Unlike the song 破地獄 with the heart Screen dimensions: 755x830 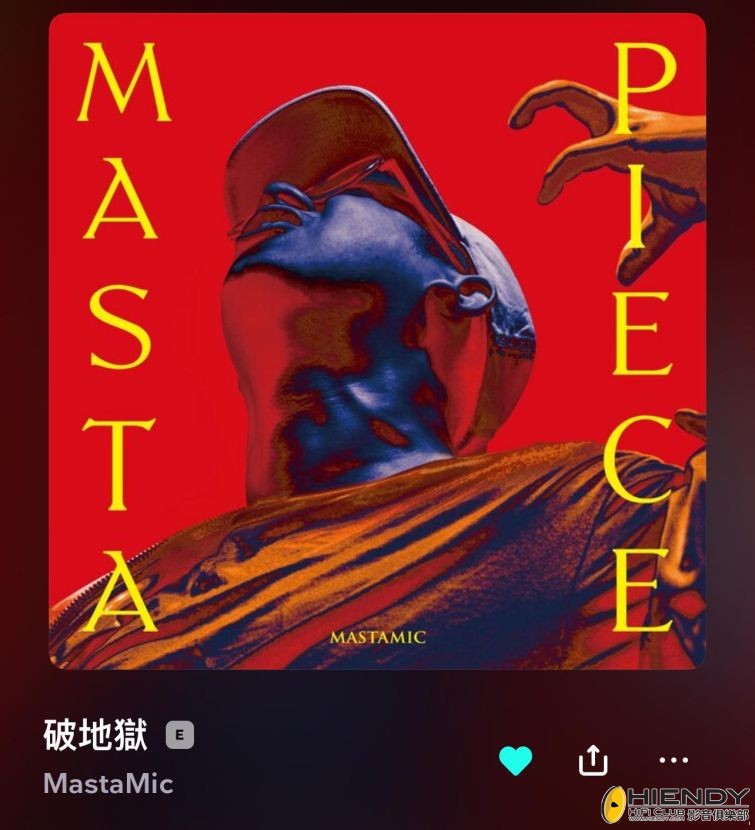point(516,761)
